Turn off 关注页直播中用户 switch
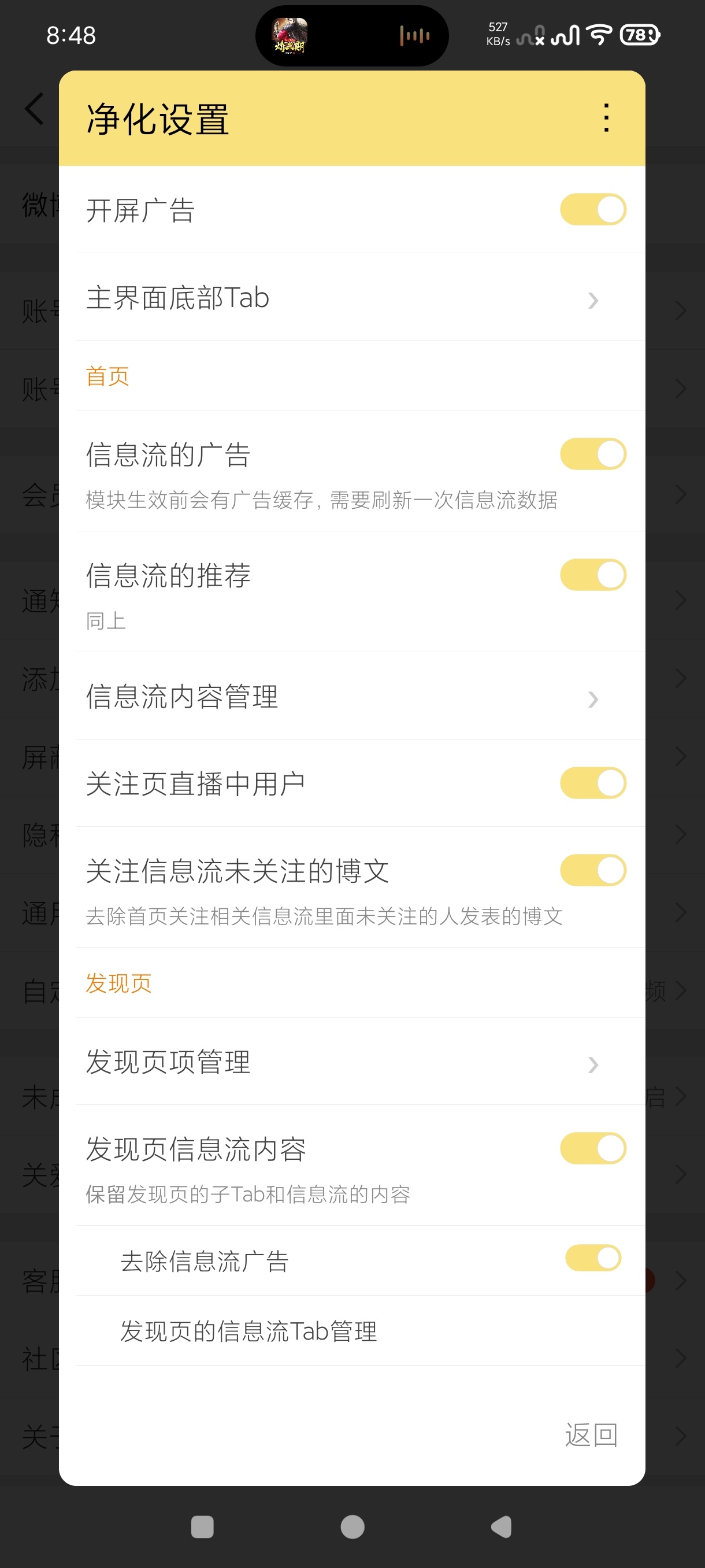 coord(593,783)
